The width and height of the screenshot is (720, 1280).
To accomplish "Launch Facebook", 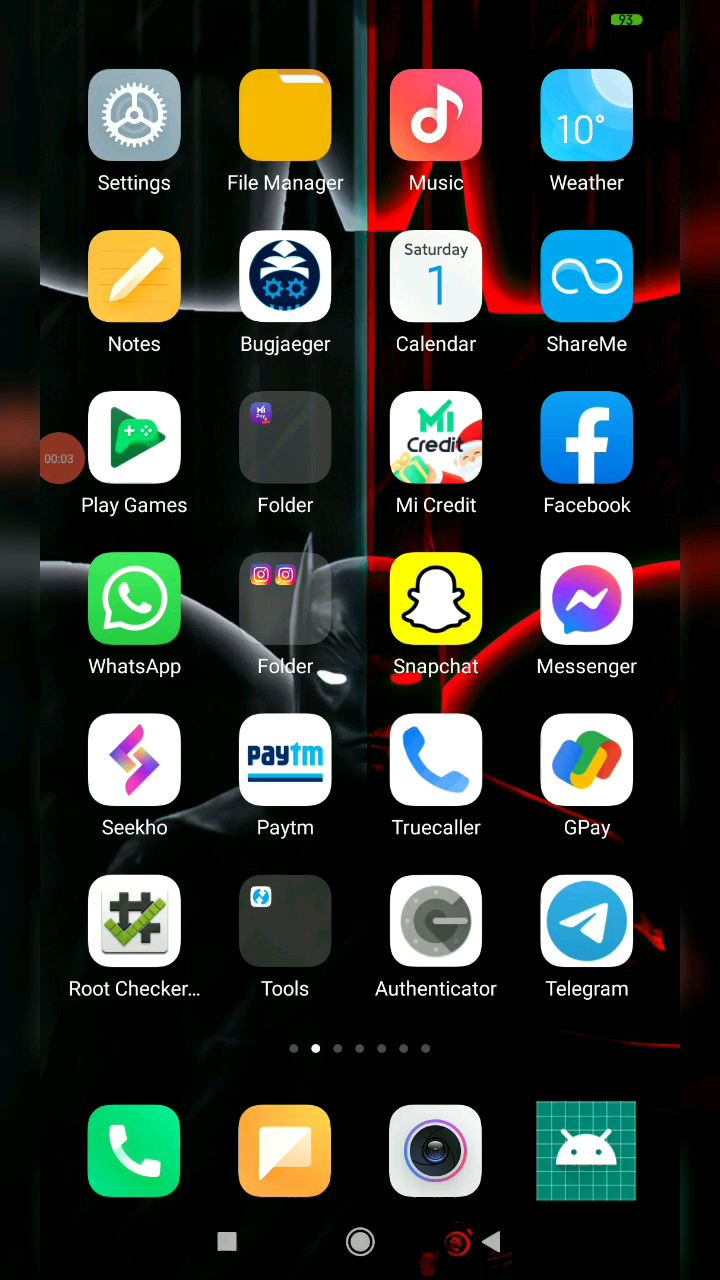I will [x=587, y=438].
